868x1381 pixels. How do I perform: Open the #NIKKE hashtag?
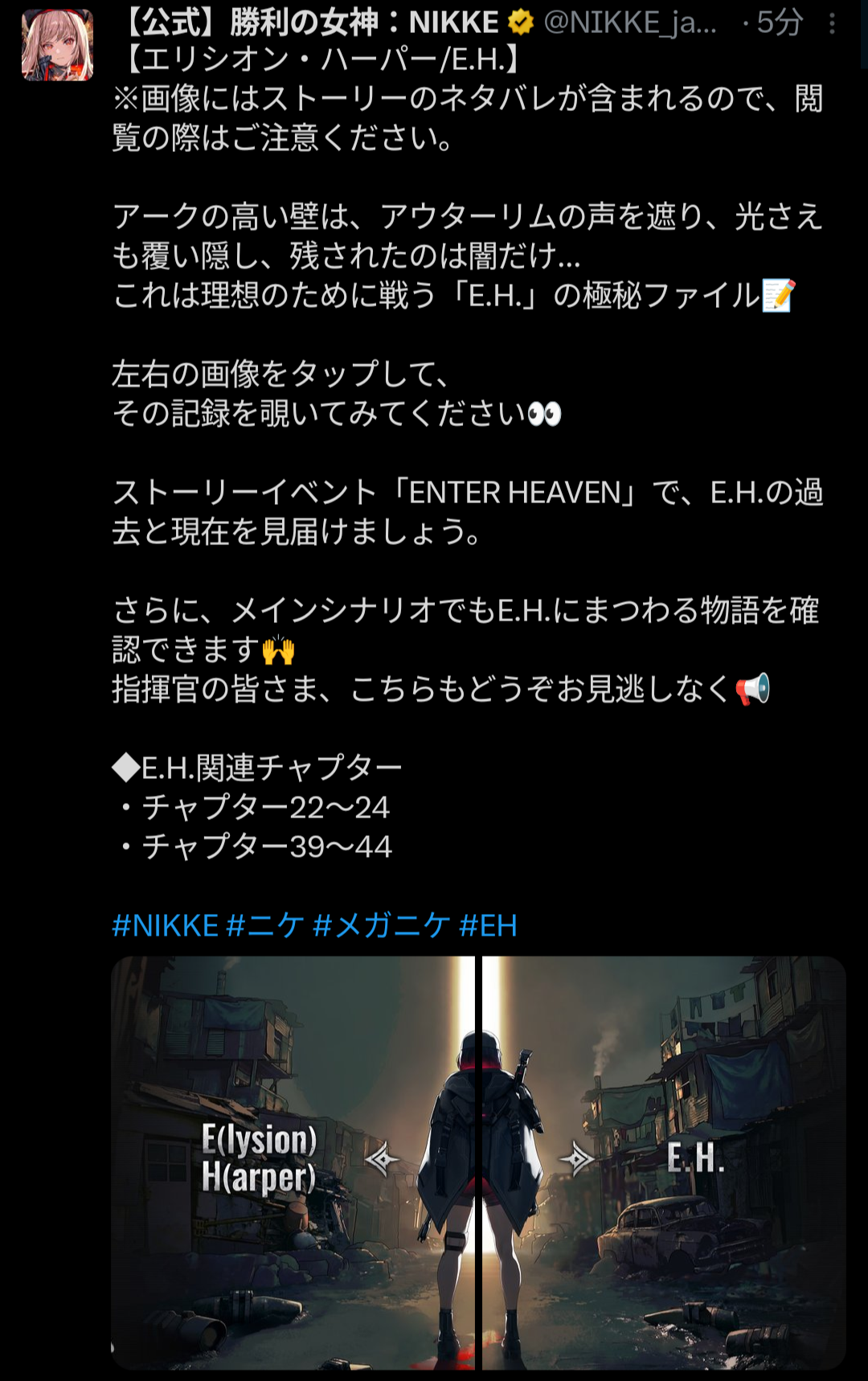click(165, 926)
